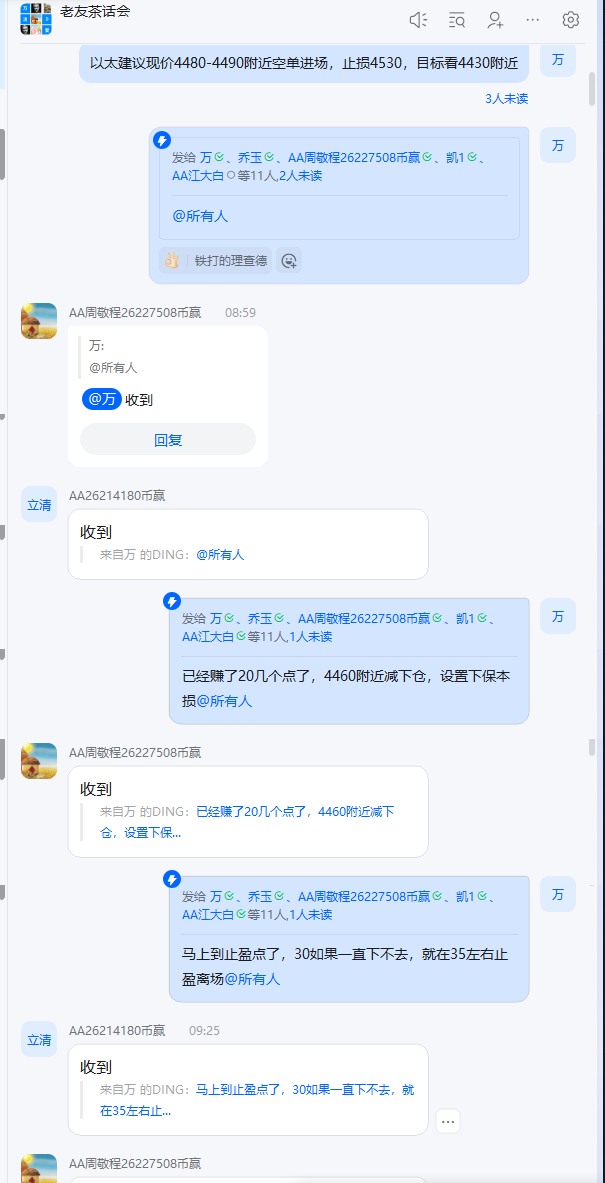The width and height of the screenshot is (605, 1183).
Task: Tap 回复 under the 收到 message
Action: (168, 439)
